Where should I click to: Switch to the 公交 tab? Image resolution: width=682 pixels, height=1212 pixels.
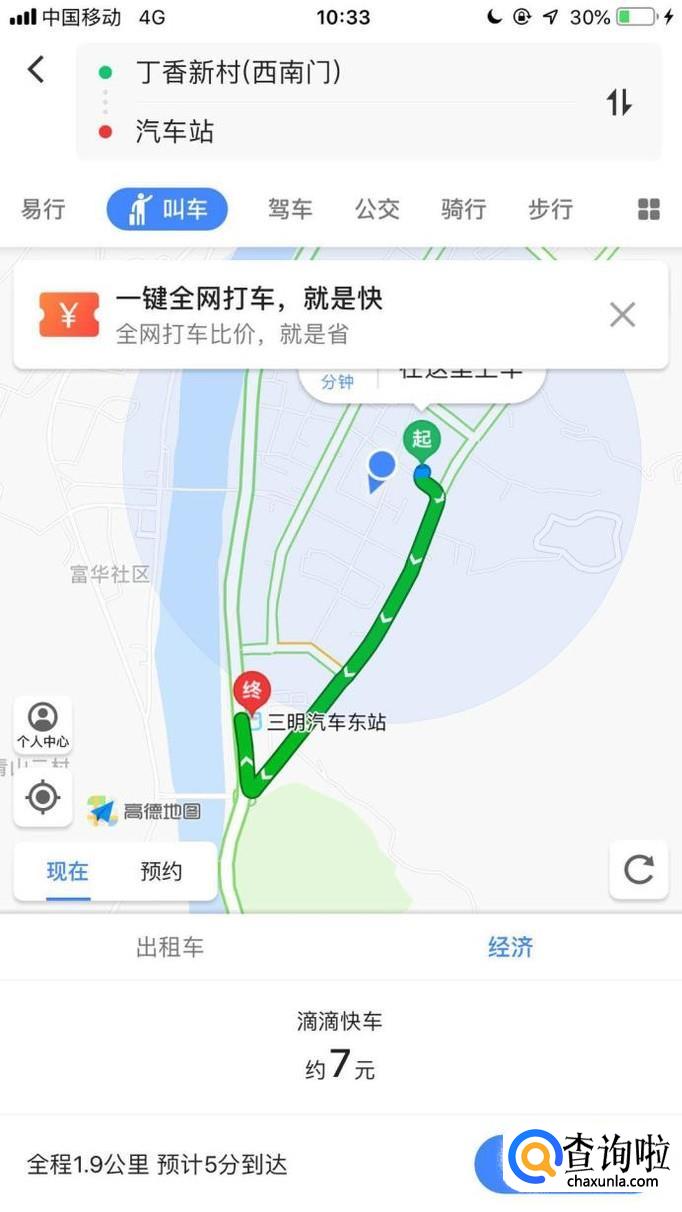[377, 209]
